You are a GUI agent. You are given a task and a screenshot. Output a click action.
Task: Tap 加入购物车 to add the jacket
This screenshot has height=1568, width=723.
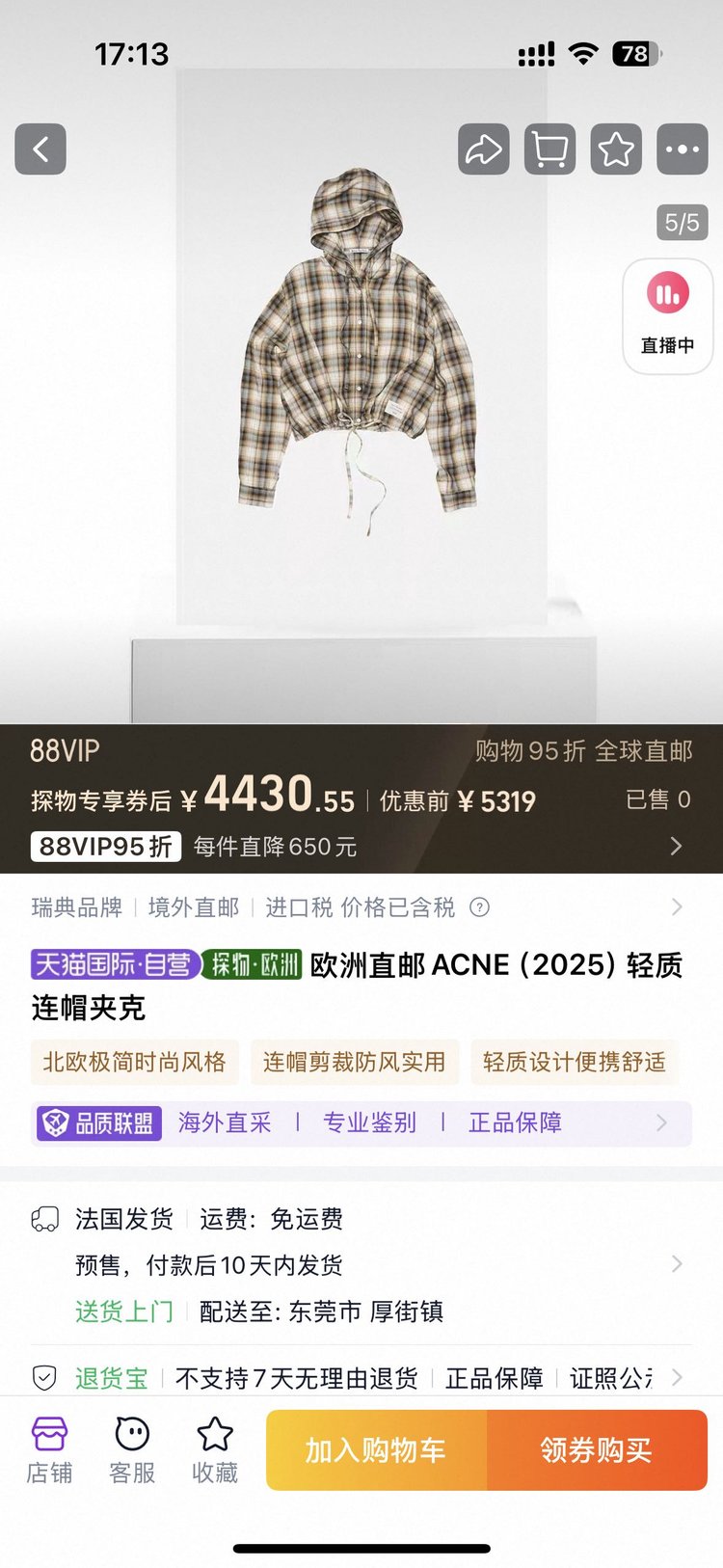tap(376, 1450)
